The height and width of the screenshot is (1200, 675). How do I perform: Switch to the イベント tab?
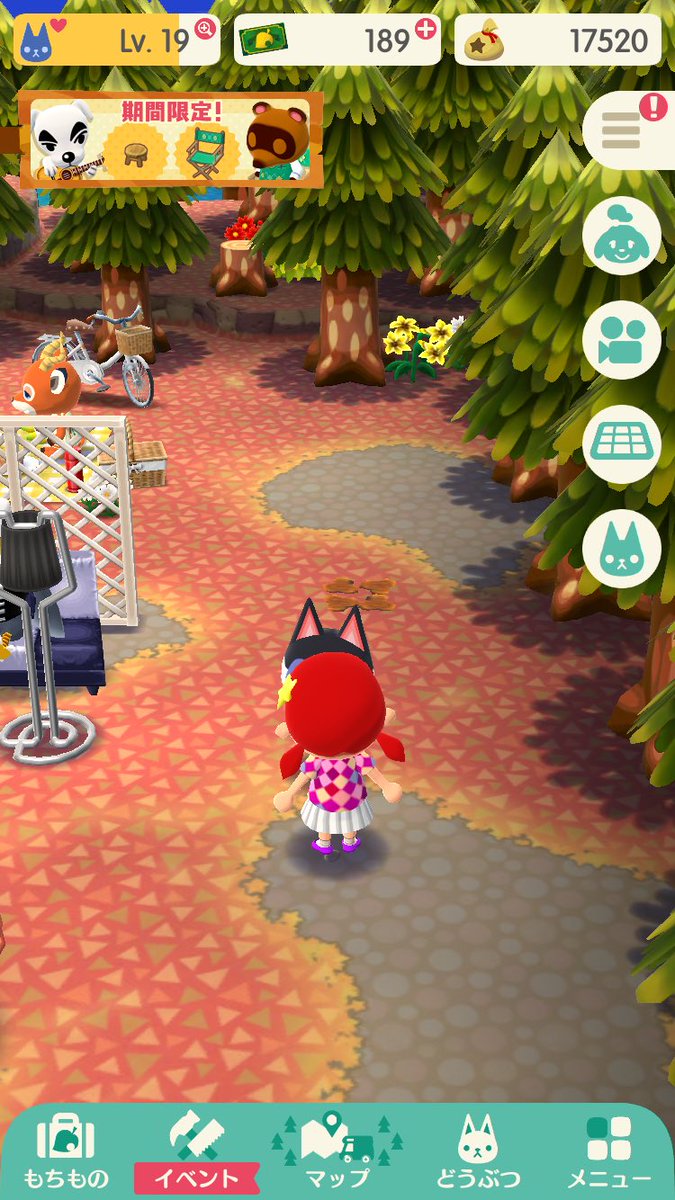[197, 1152]
